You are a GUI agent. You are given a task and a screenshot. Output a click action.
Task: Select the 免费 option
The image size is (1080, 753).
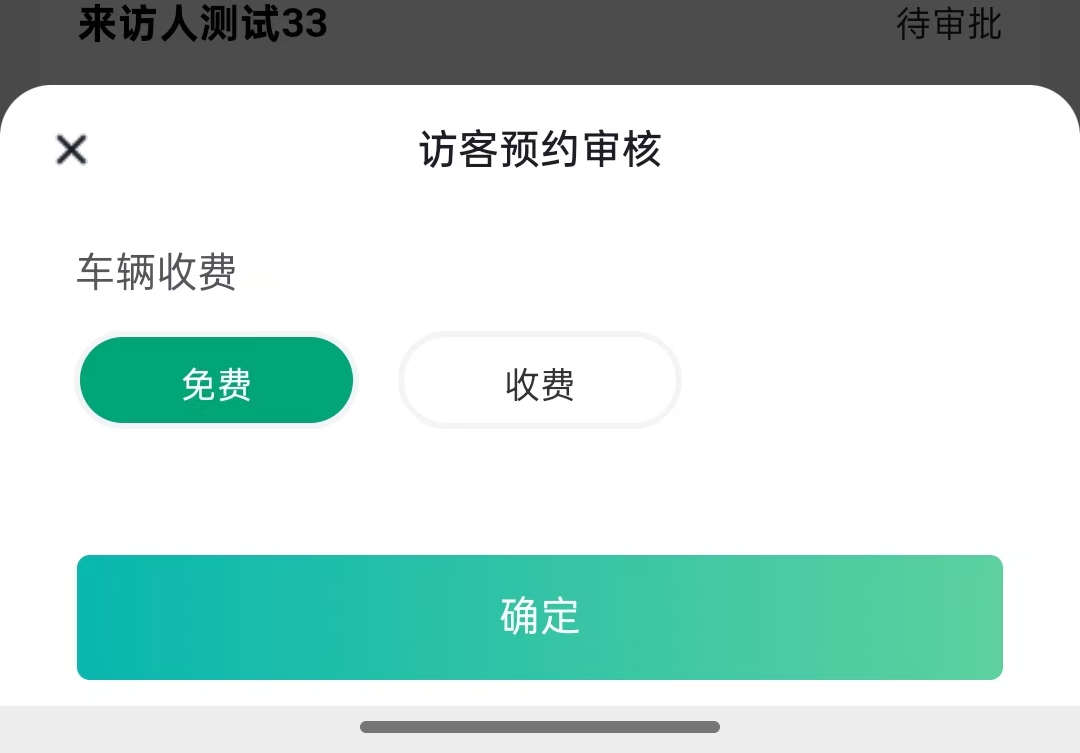pyautogui.click(x=216, y=381)
